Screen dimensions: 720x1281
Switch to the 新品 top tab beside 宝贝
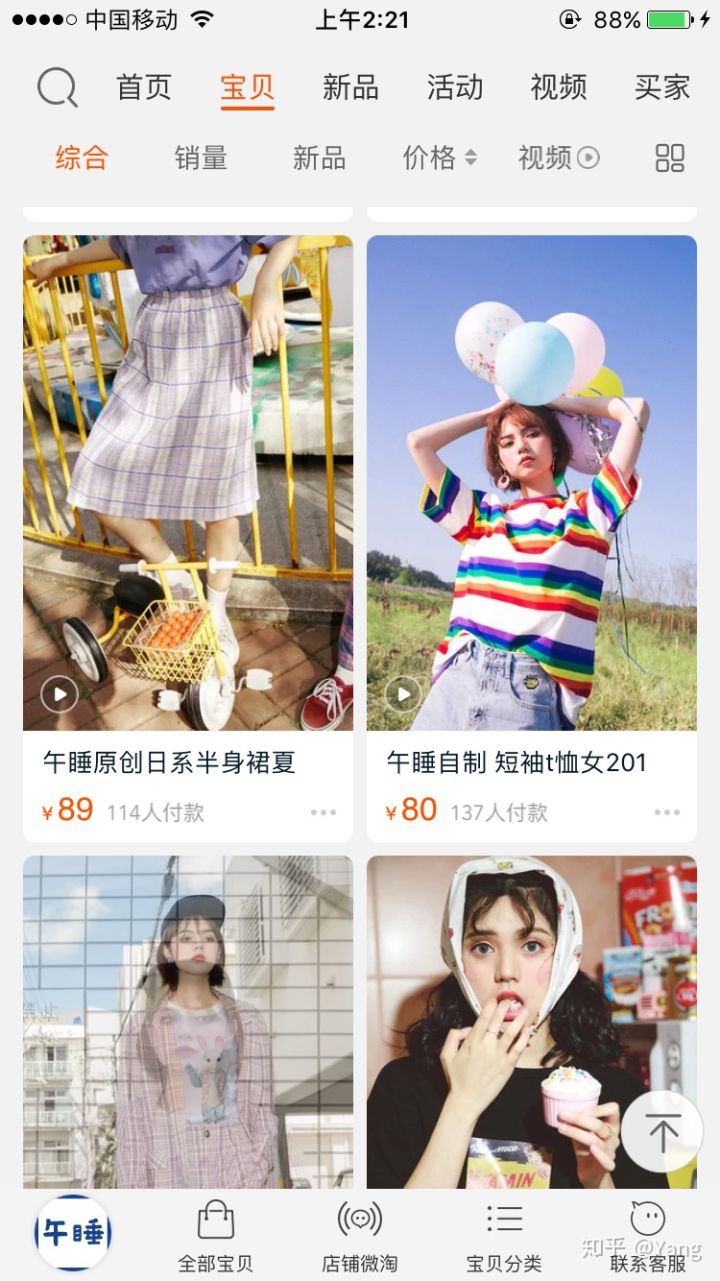[x=350, y=88]
